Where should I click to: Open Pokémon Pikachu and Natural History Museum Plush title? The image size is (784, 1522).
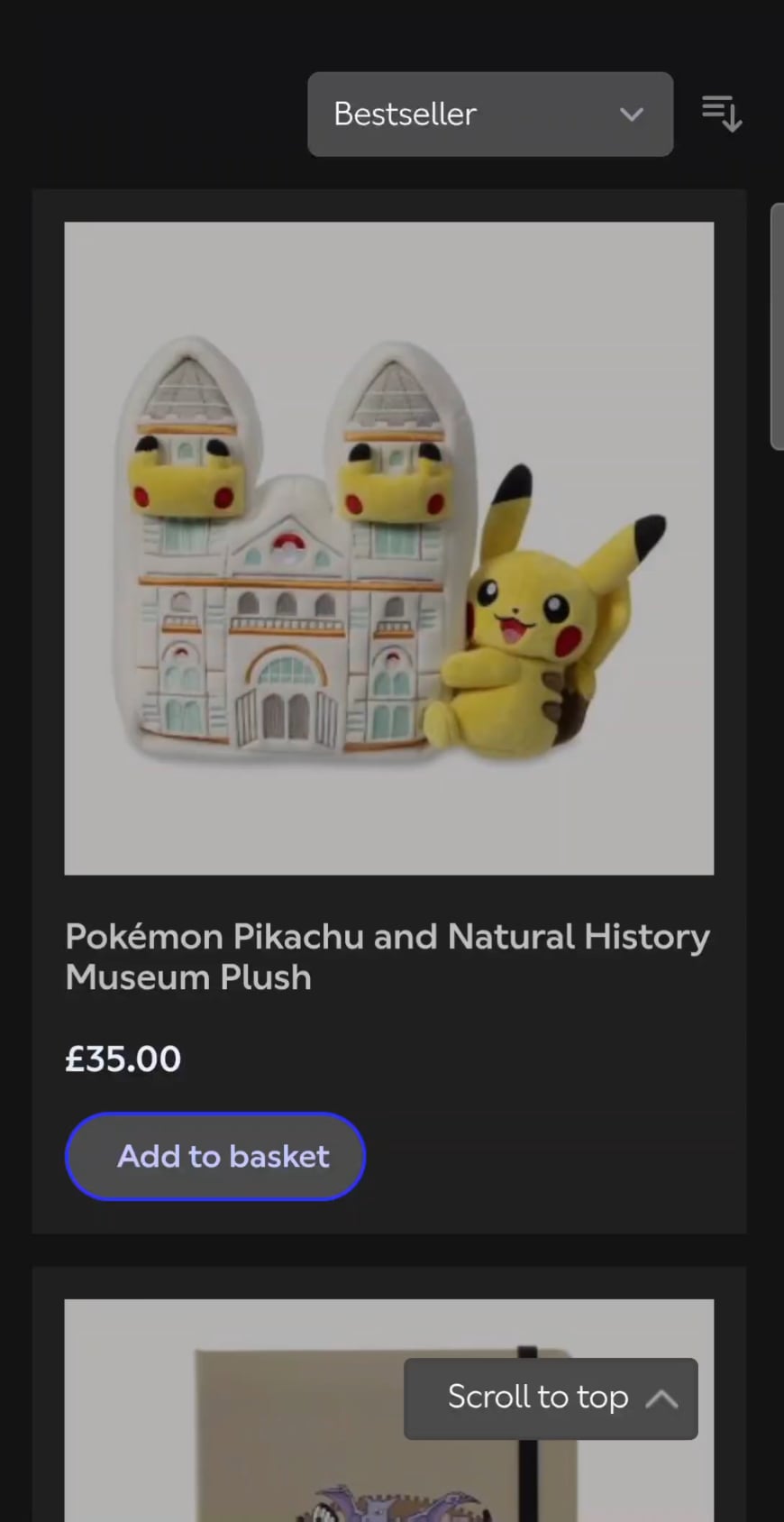coord(387,957)
